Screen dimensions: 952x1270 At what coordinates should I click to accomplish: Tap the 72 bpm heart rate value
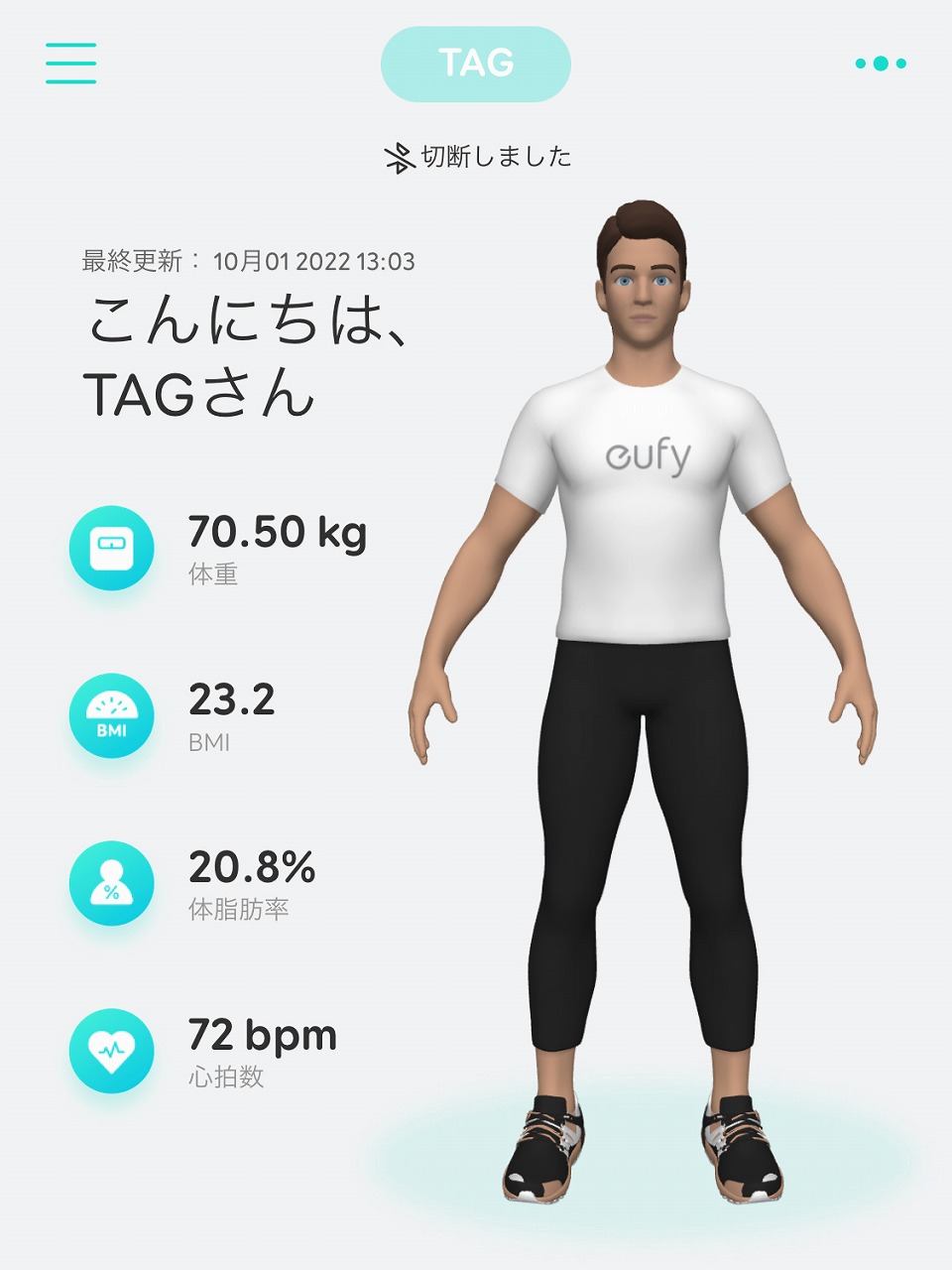tap(260, 1035)
